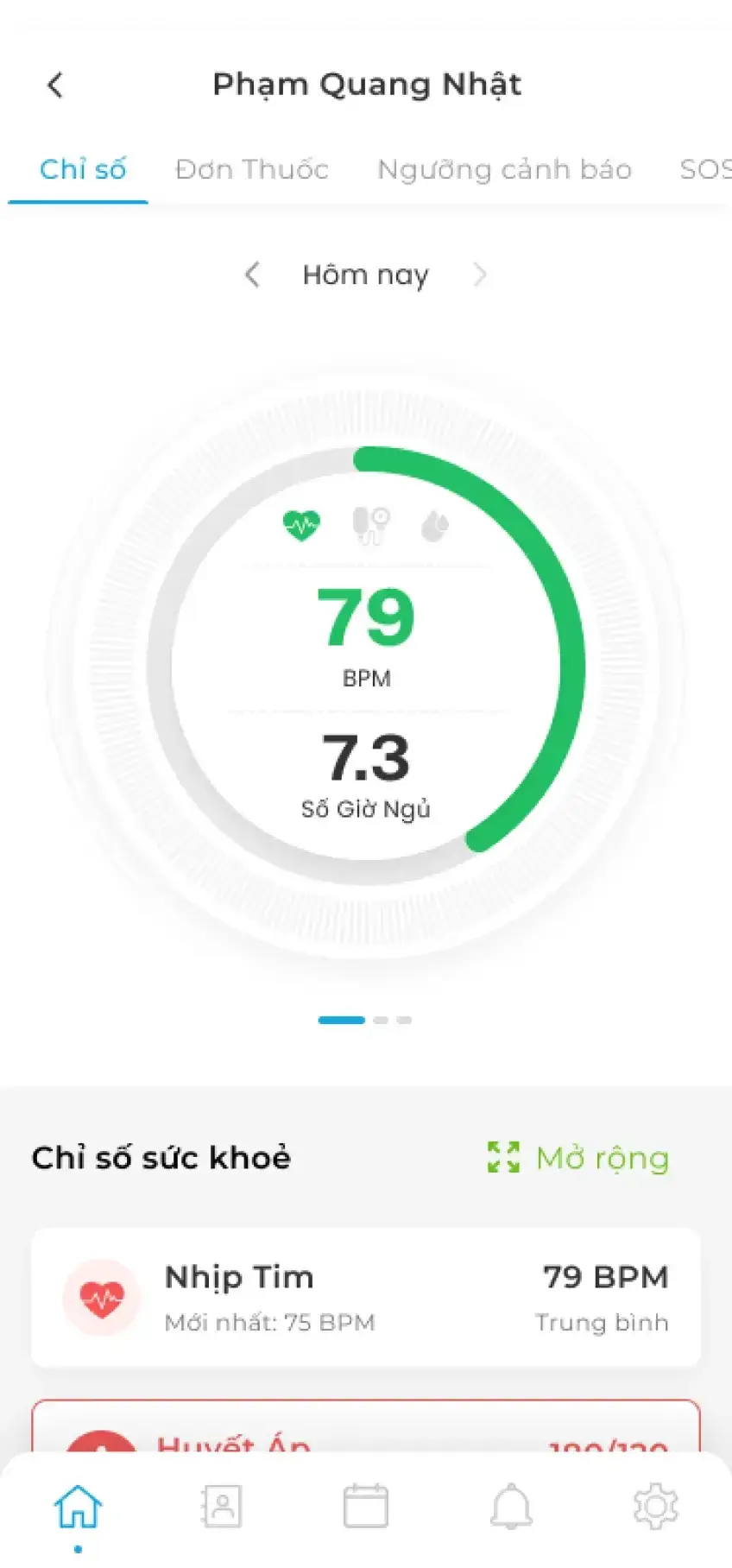The width and height of the screenshot is (732, 1568).
Task: Open the calendar tab in bottom navigation
Action: [366, 1507]
